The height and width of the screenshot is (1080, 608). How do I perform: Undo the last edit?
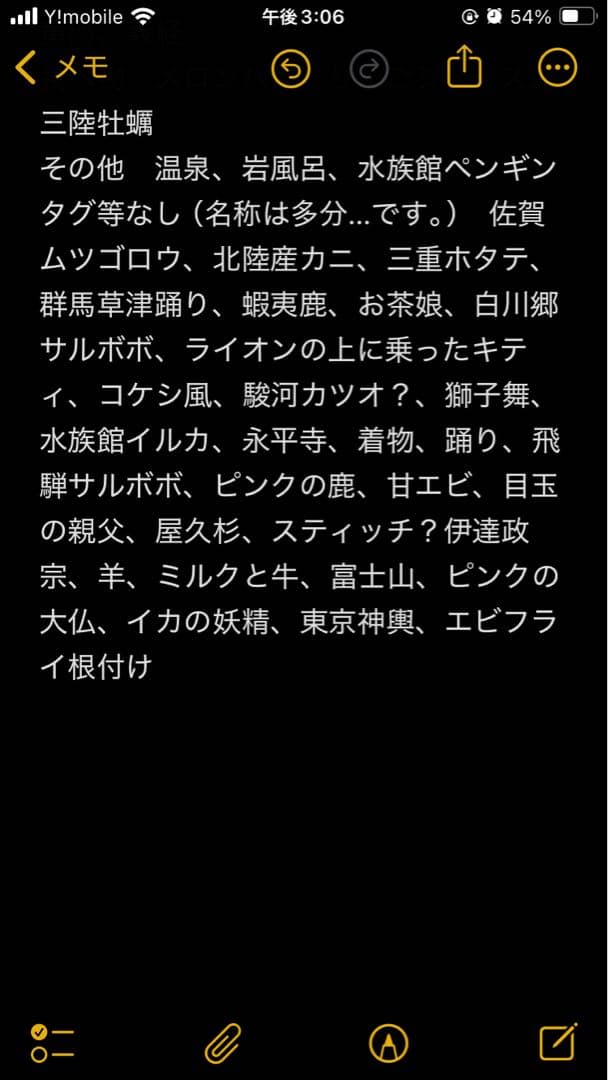[x=291, y=68]
